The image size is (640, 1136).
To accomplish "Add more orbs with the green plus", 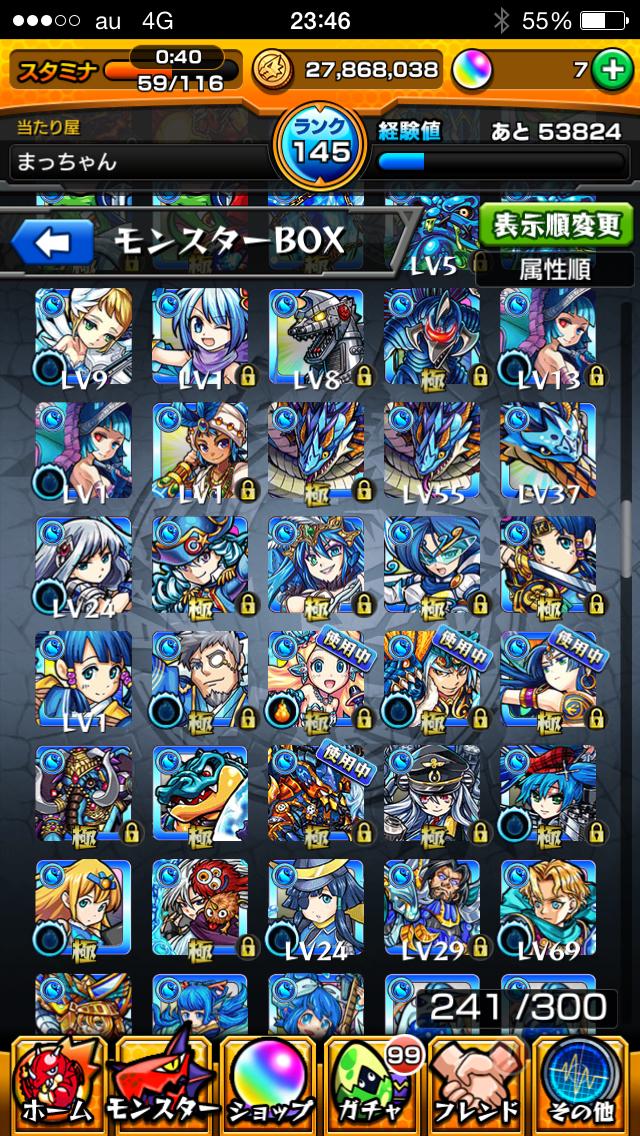I will coord(612,70).
